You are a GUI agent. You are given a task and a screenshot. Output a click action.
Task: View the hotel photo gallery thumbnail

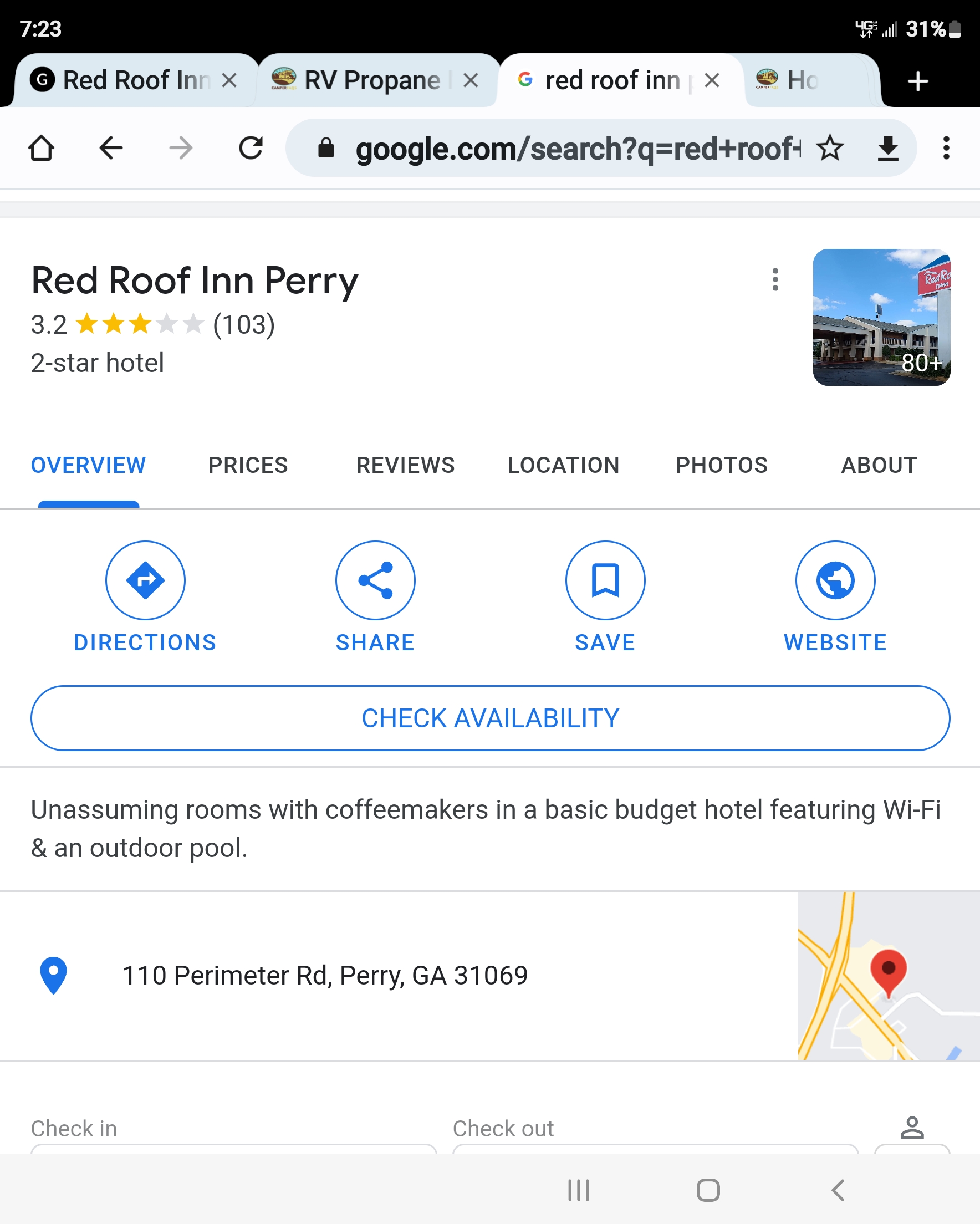coord(881,317)
